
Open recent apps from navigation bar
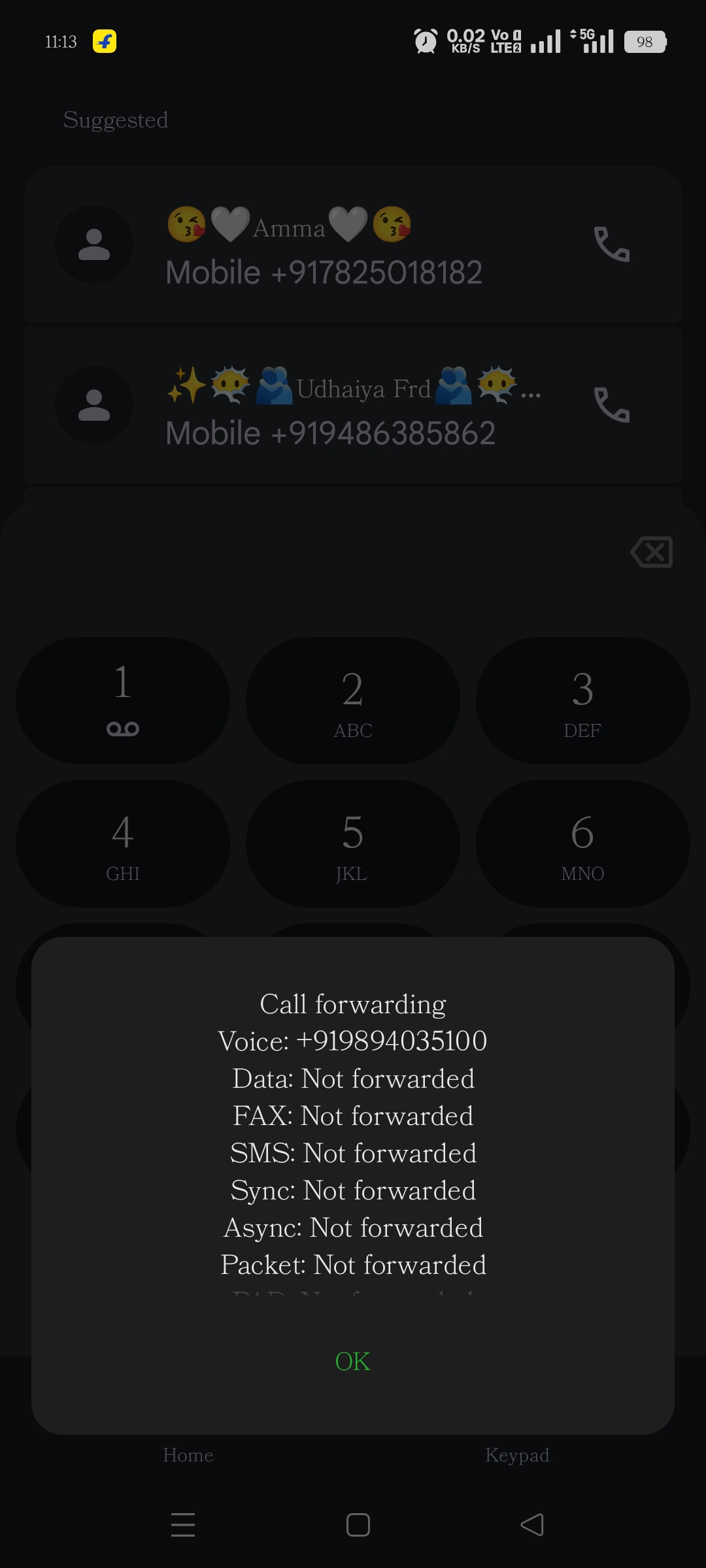coord(183,1525)
